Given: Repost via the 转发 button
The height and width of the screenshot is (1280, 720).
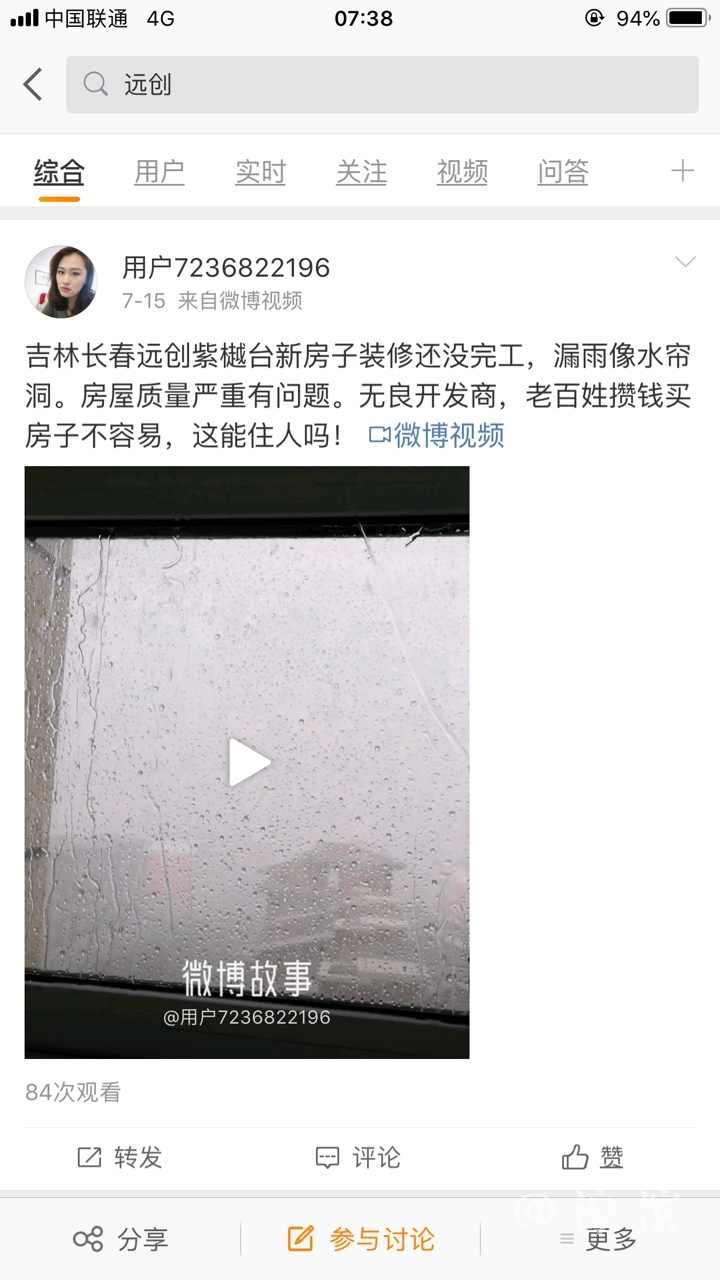Looking at the screenshot, I should [x=120, y=1158].
